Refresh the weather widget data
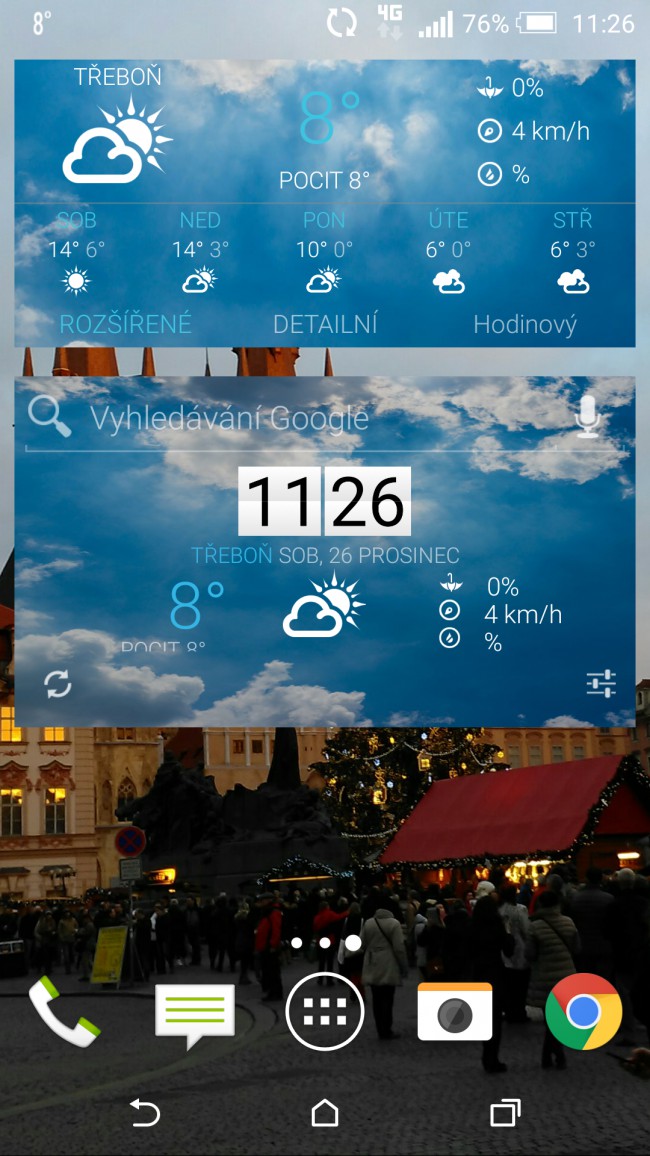 [x=58, y=684]
